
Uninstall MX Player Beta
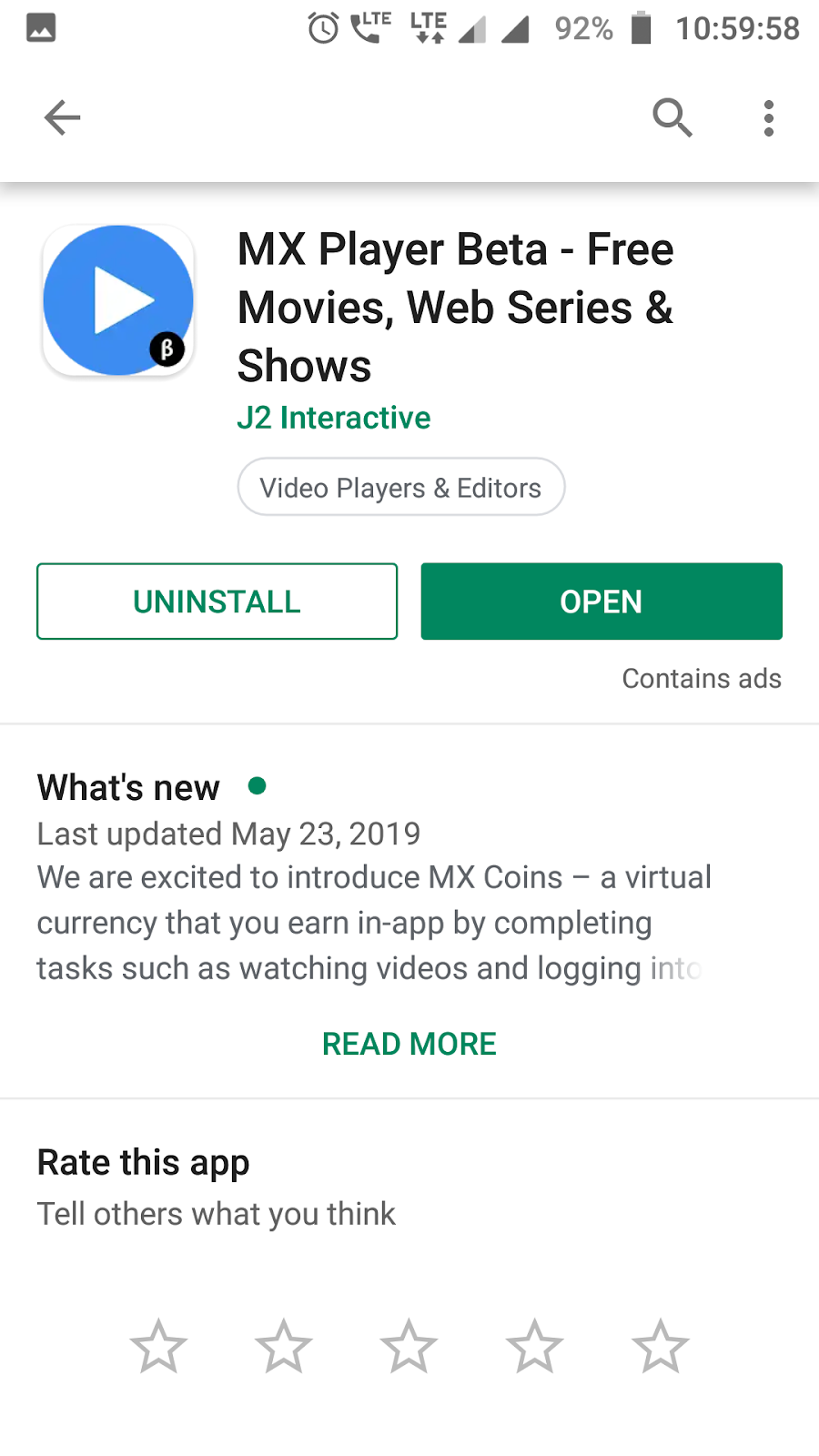pyautogui.click(x=217, y=602)
